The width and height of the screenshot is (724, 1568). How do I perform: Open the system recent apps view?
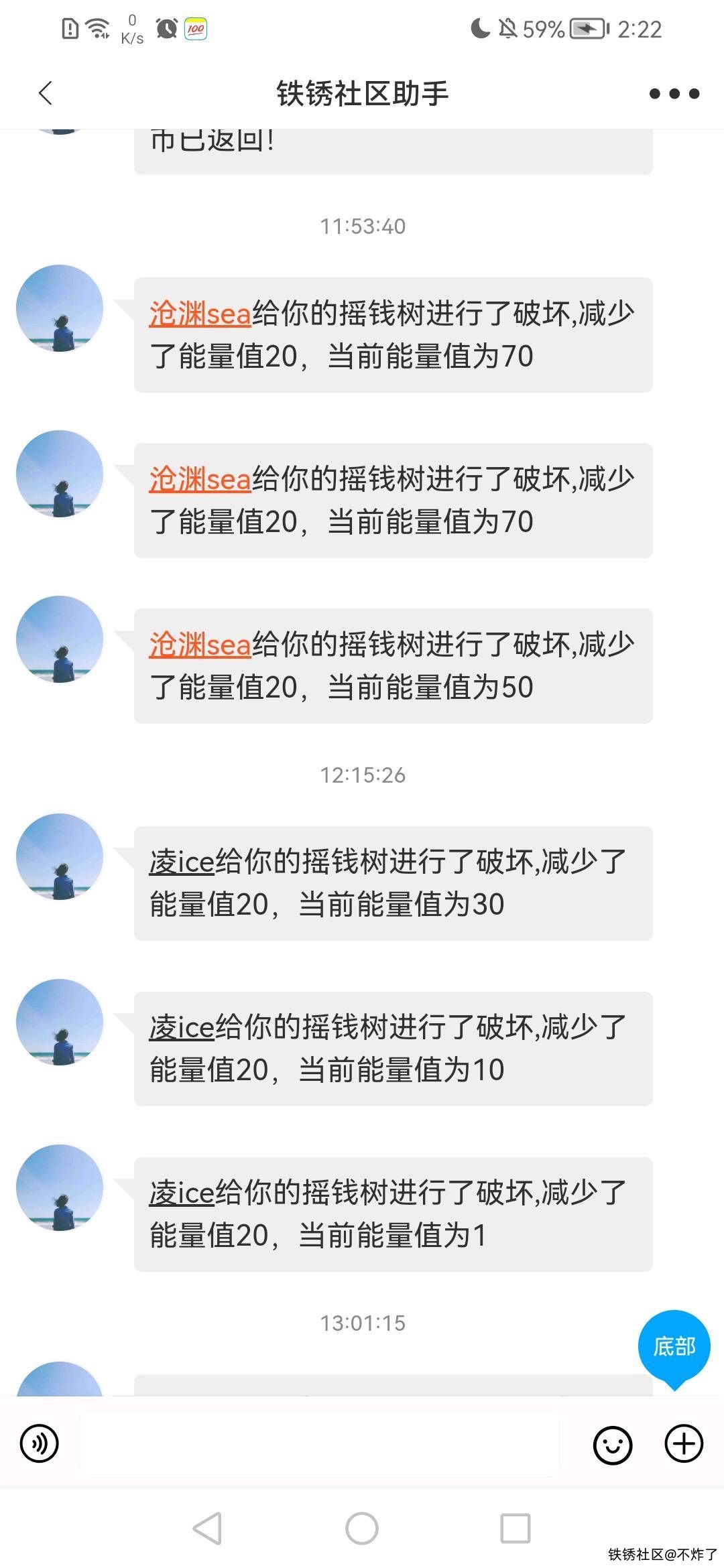point(516,1528)
